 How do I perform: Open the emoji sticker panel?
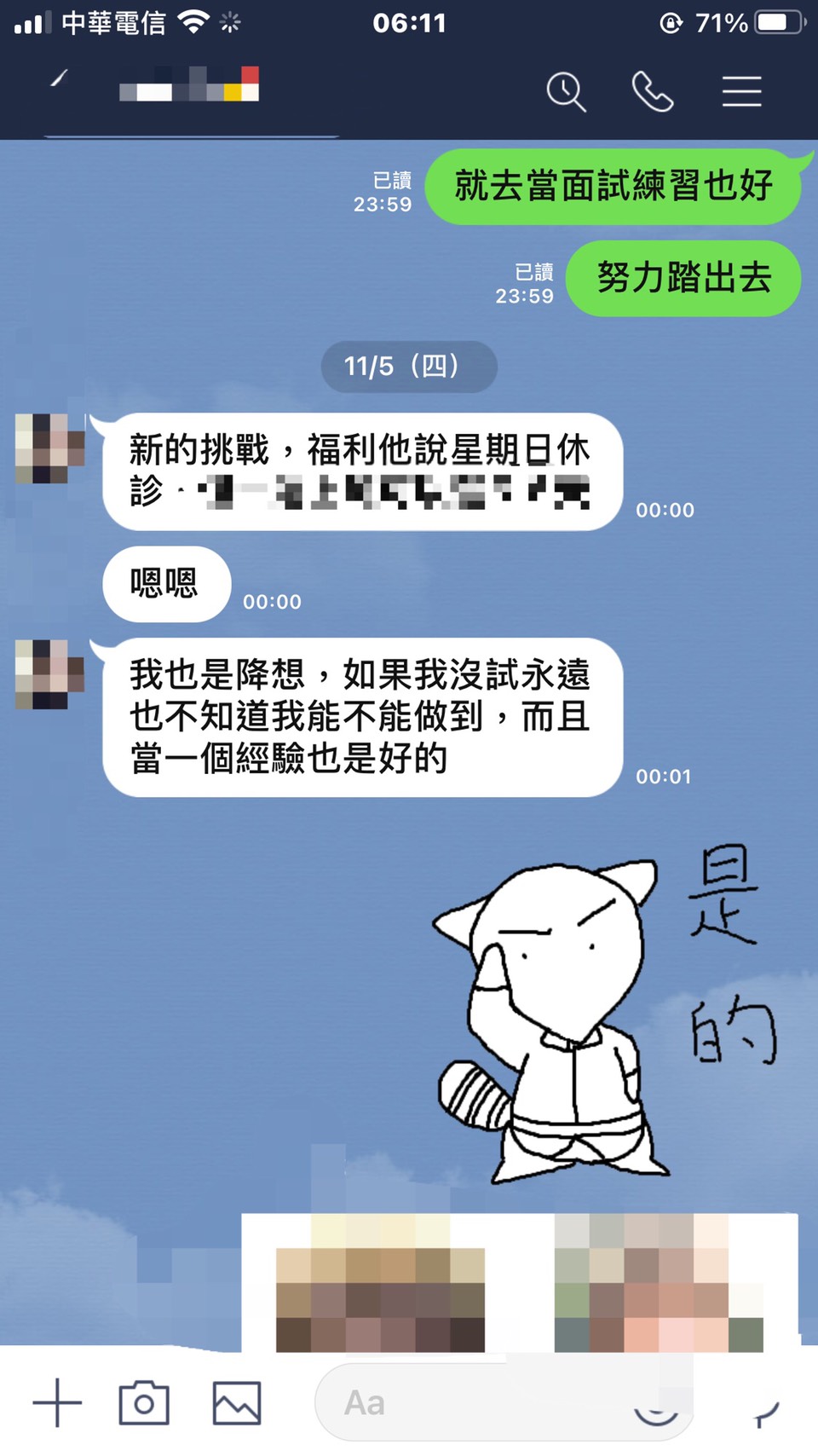point(656,1408)
